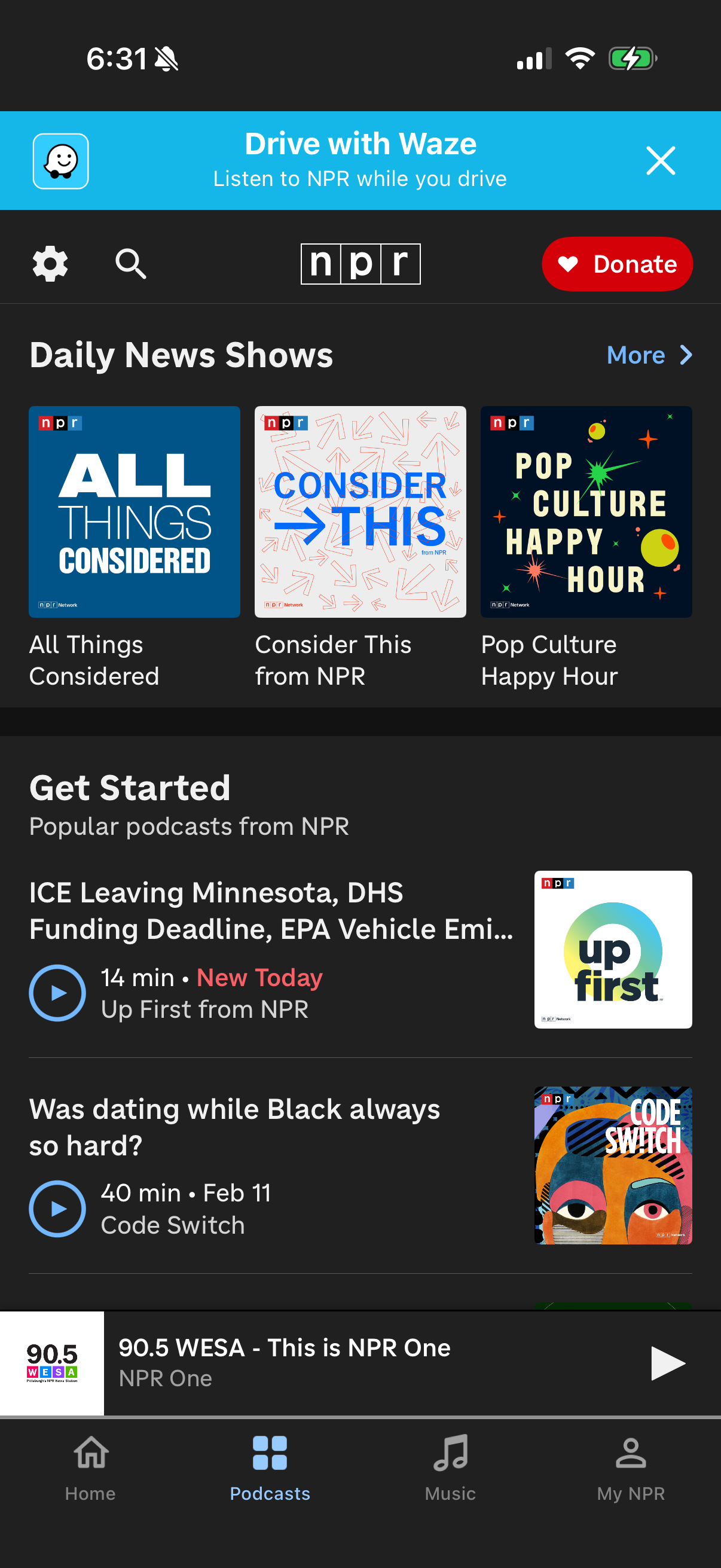Open the Settings gear icon
The width and height of the screenshot is (721, 1568).
click(49, 264)
